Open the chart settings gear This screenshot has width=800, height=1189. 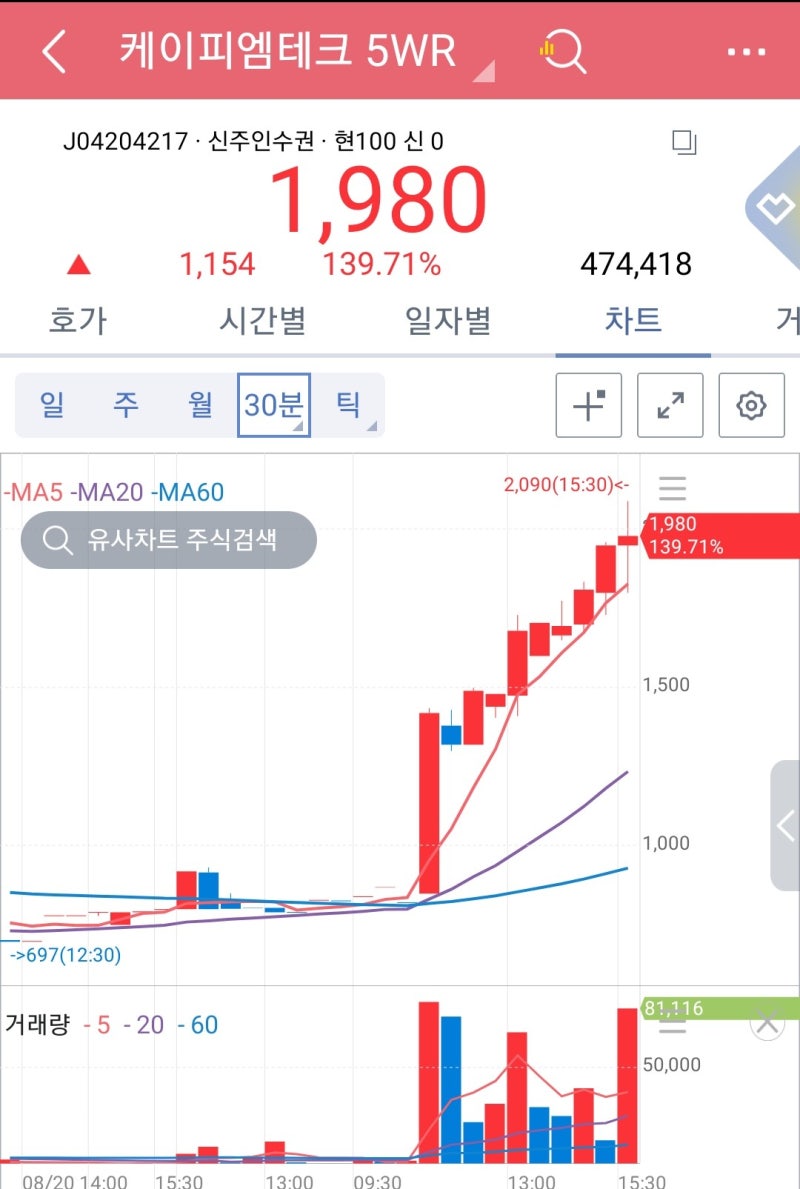pos(752,405)
